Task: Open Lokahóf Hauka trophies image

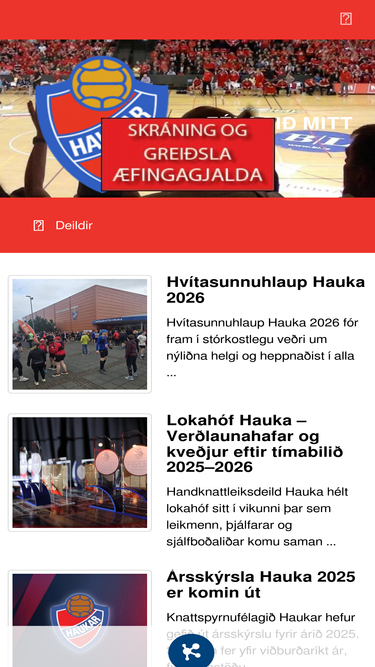Action: (x=80, y=473)
